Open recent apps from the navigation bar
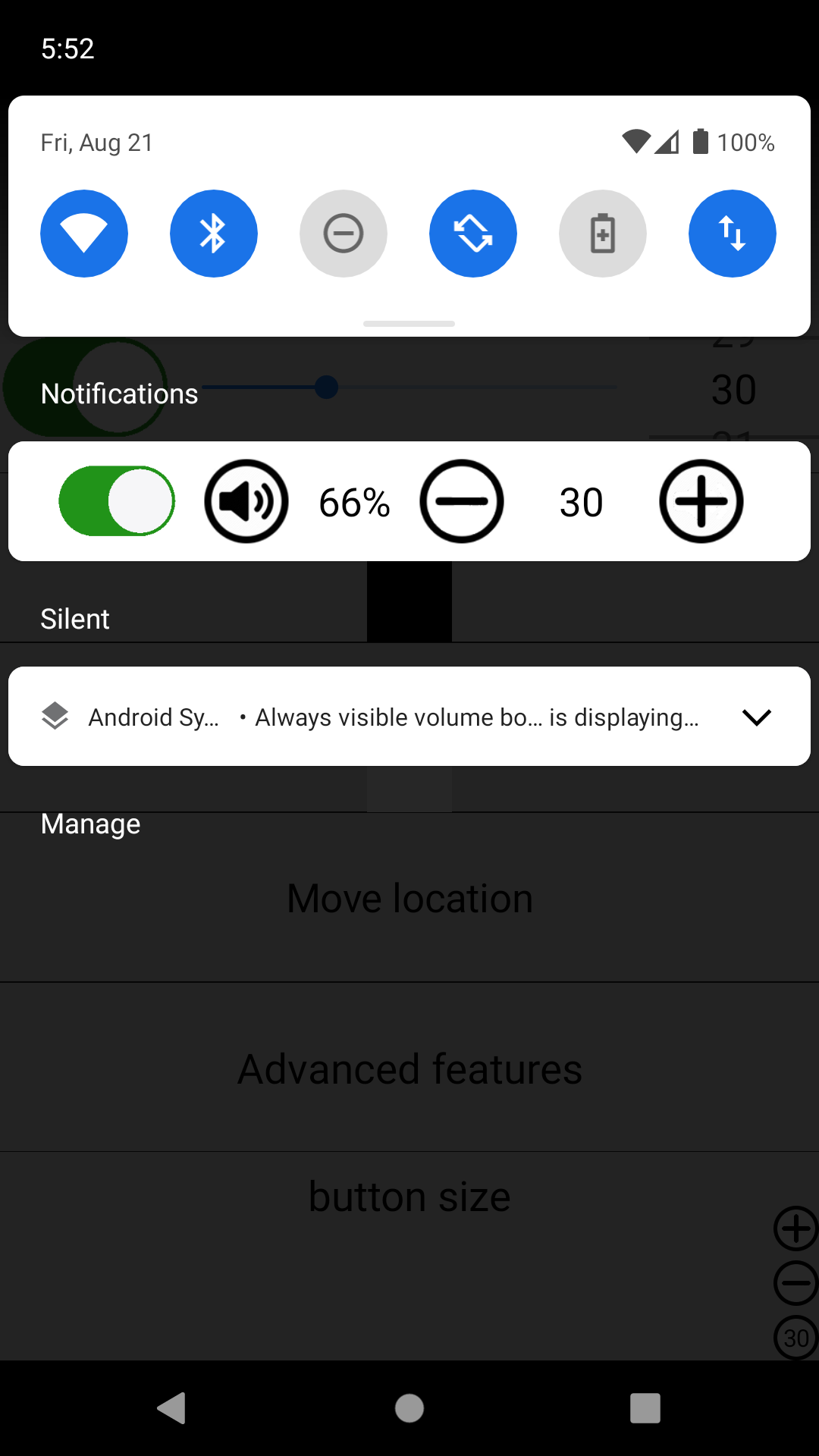Screen dimensions: 819x1456 (x=645, y=1408)
